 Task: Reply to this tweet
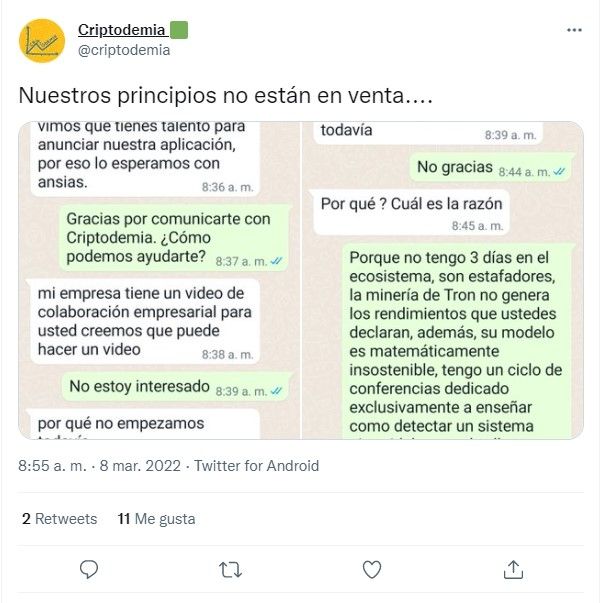[x=89, y=569]
